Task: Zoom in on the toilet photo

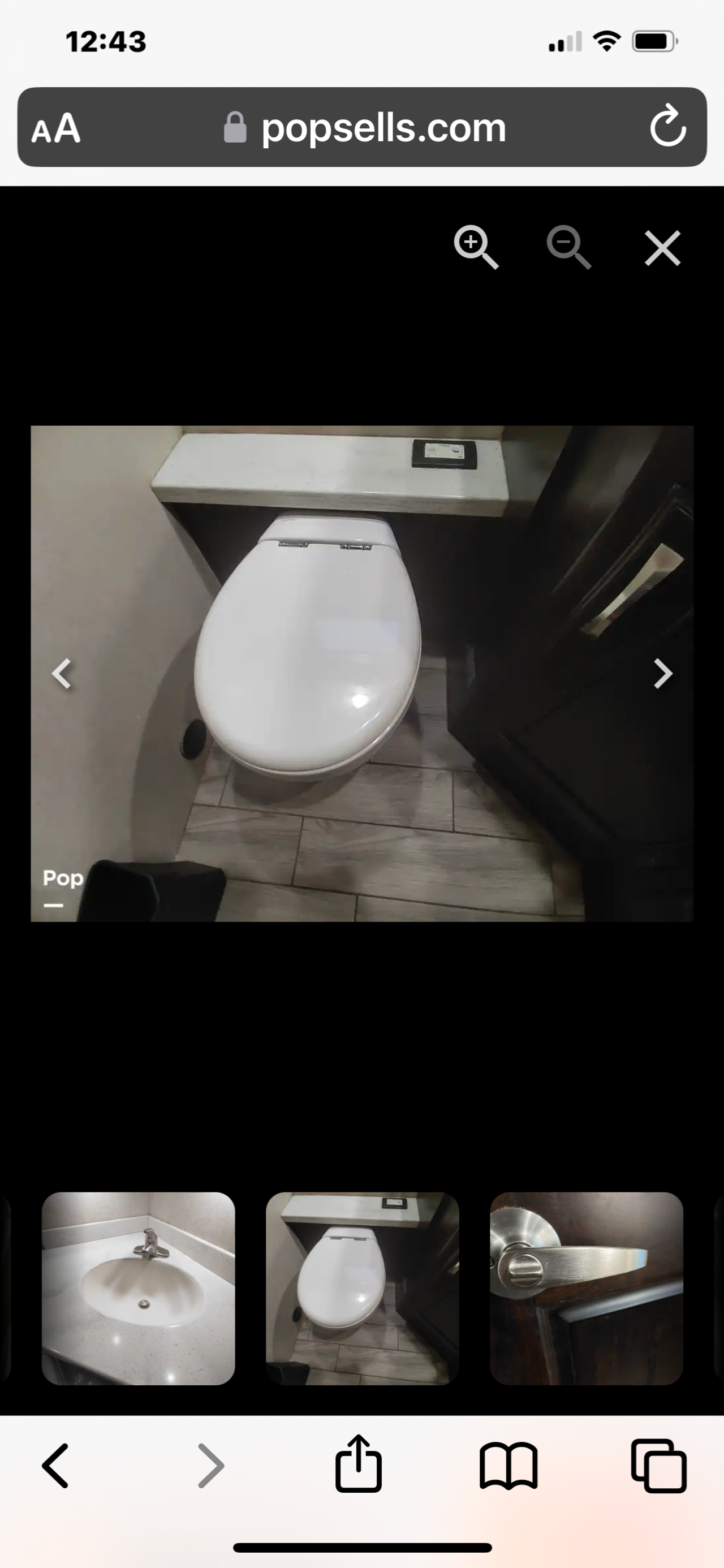Action: (476, 247)
